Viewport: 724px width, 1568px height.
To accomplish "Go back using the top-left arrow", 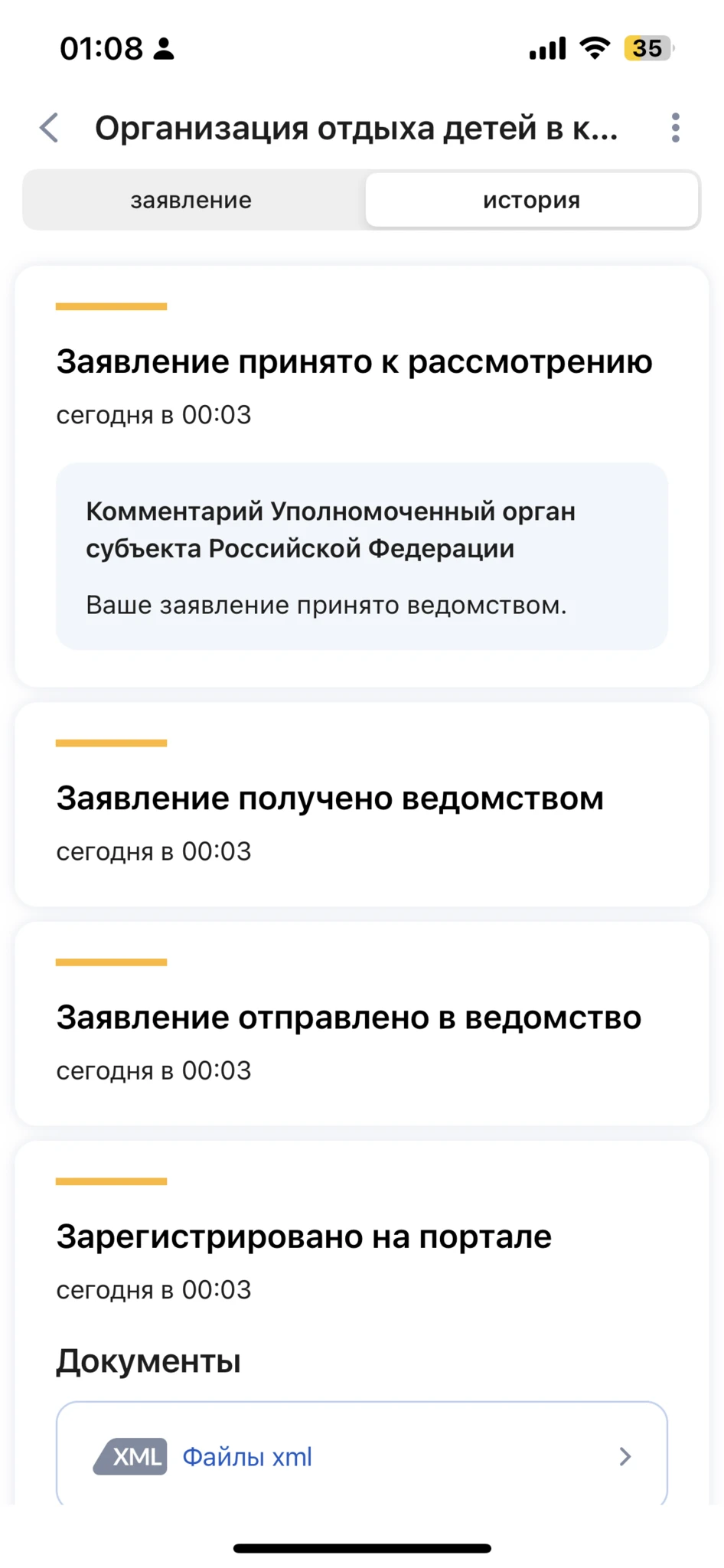I will [x=50, y=128].
